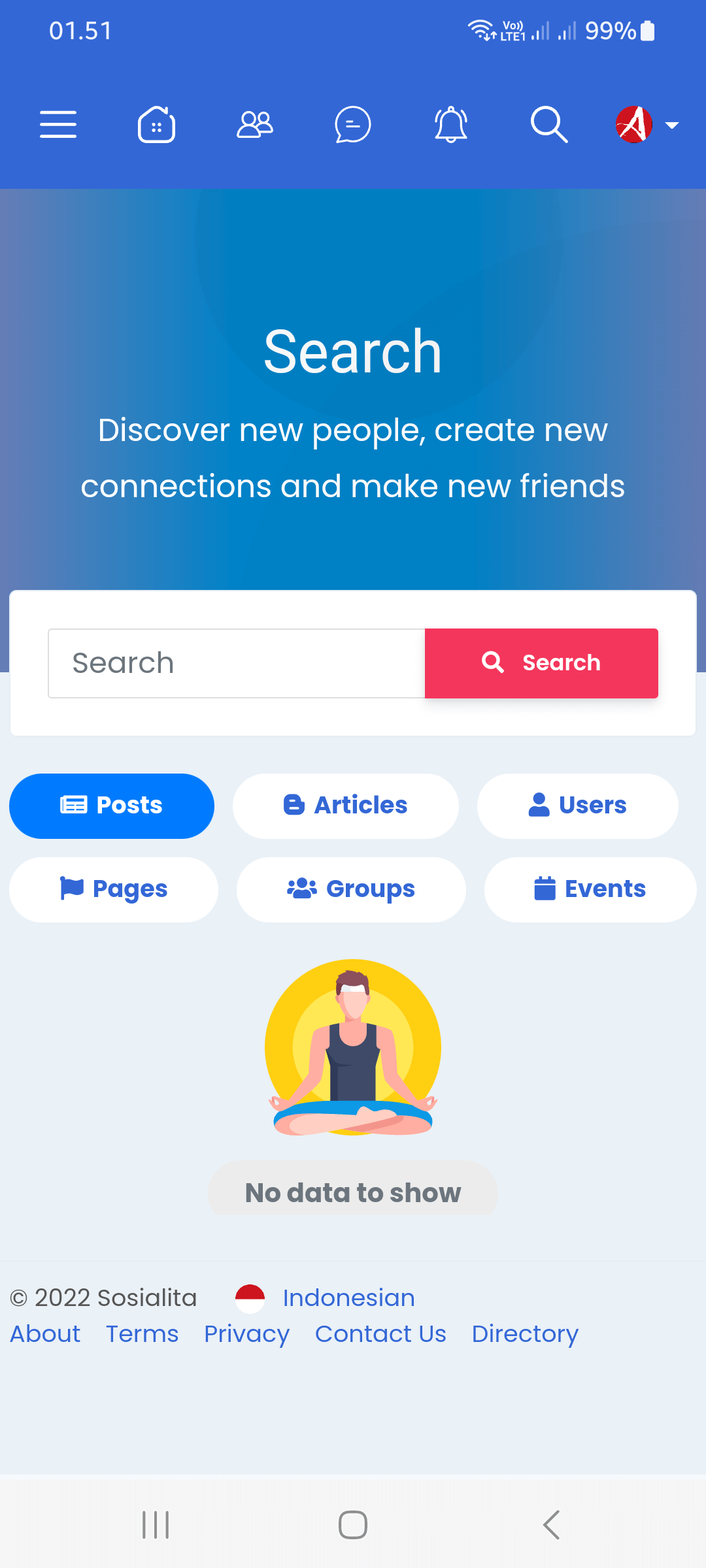Image resolution: width=706 pixels, height=1568 pixels.
Task: Enable the Users search filter
Action: [x=578, y=806]
